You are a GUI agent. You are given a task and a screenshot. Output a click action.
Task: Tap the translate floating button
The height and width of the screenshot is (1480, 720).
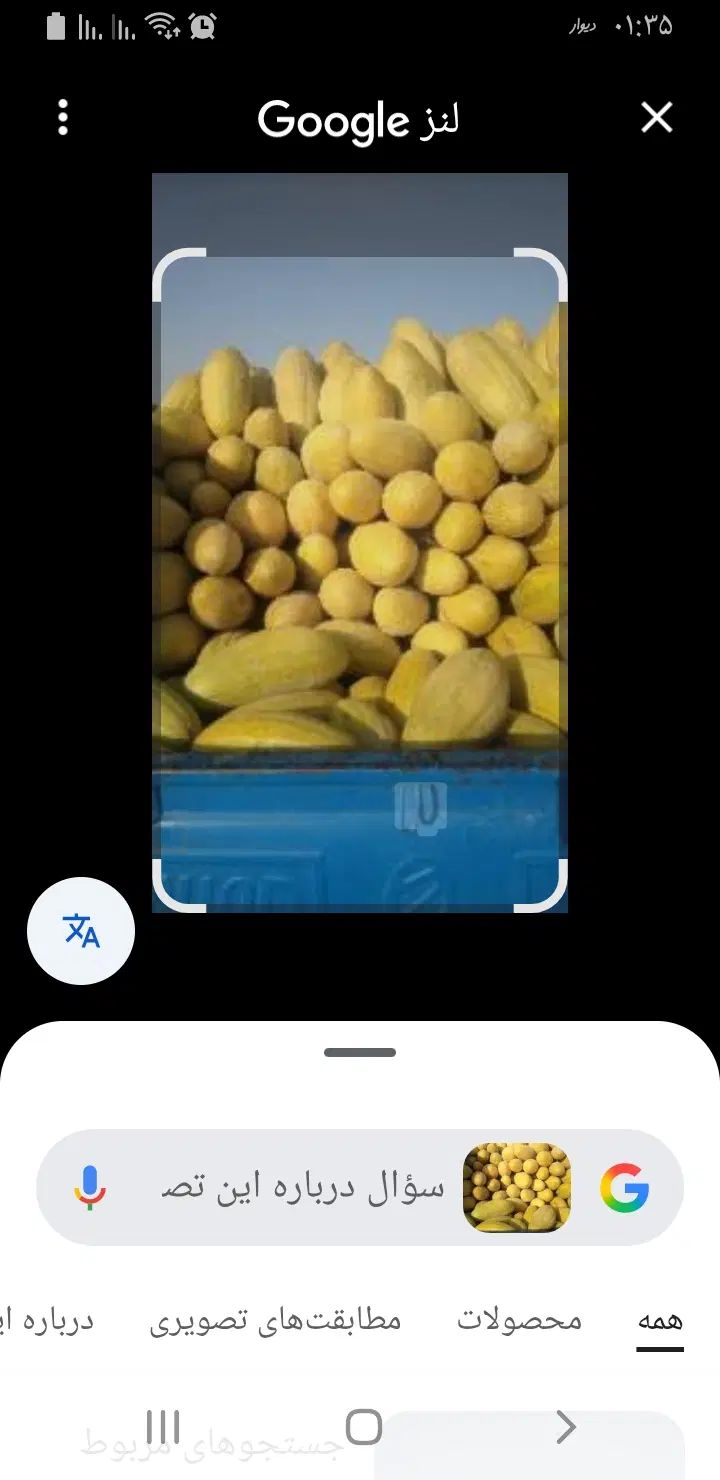(x=81, y=931)
